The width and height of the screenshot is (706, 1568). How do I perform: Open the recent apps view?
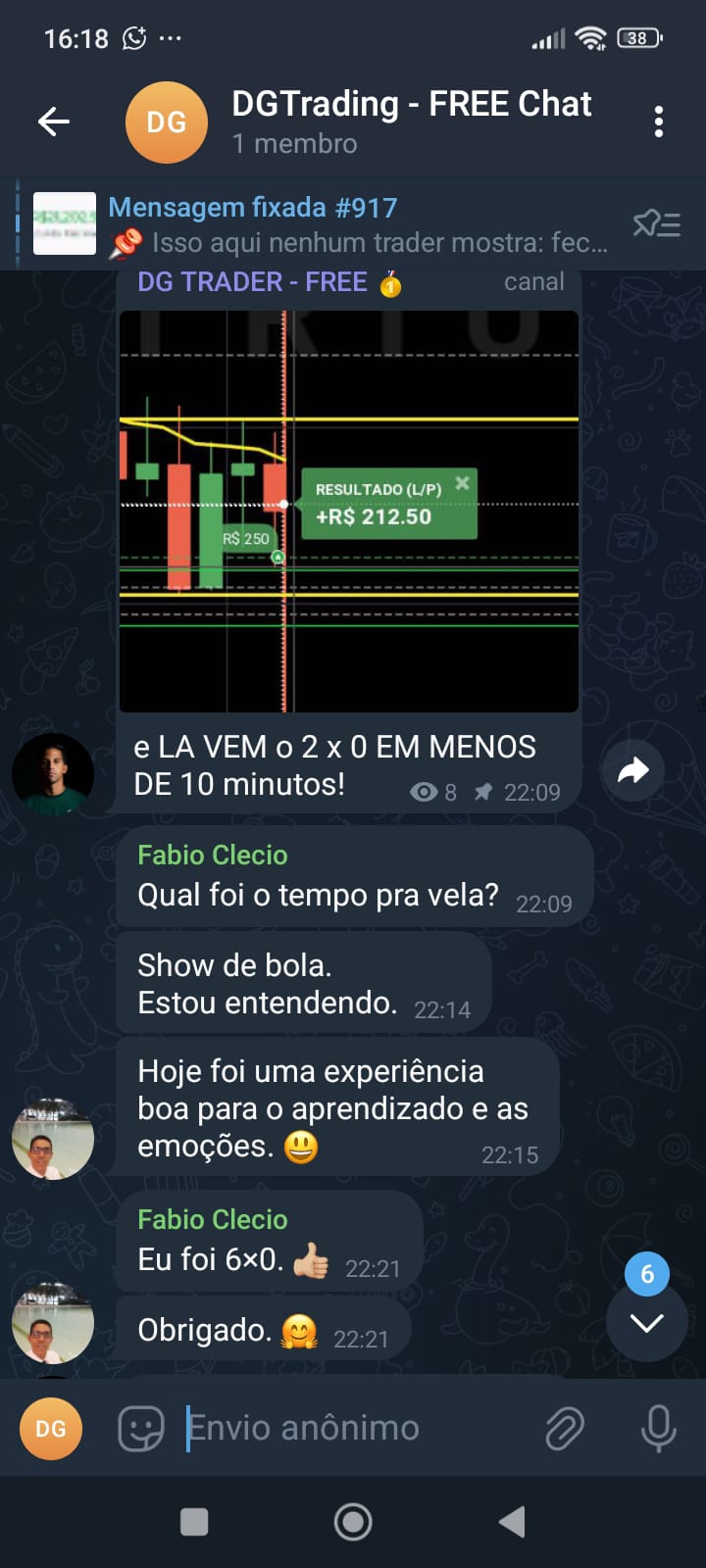tap(194, 1522)
